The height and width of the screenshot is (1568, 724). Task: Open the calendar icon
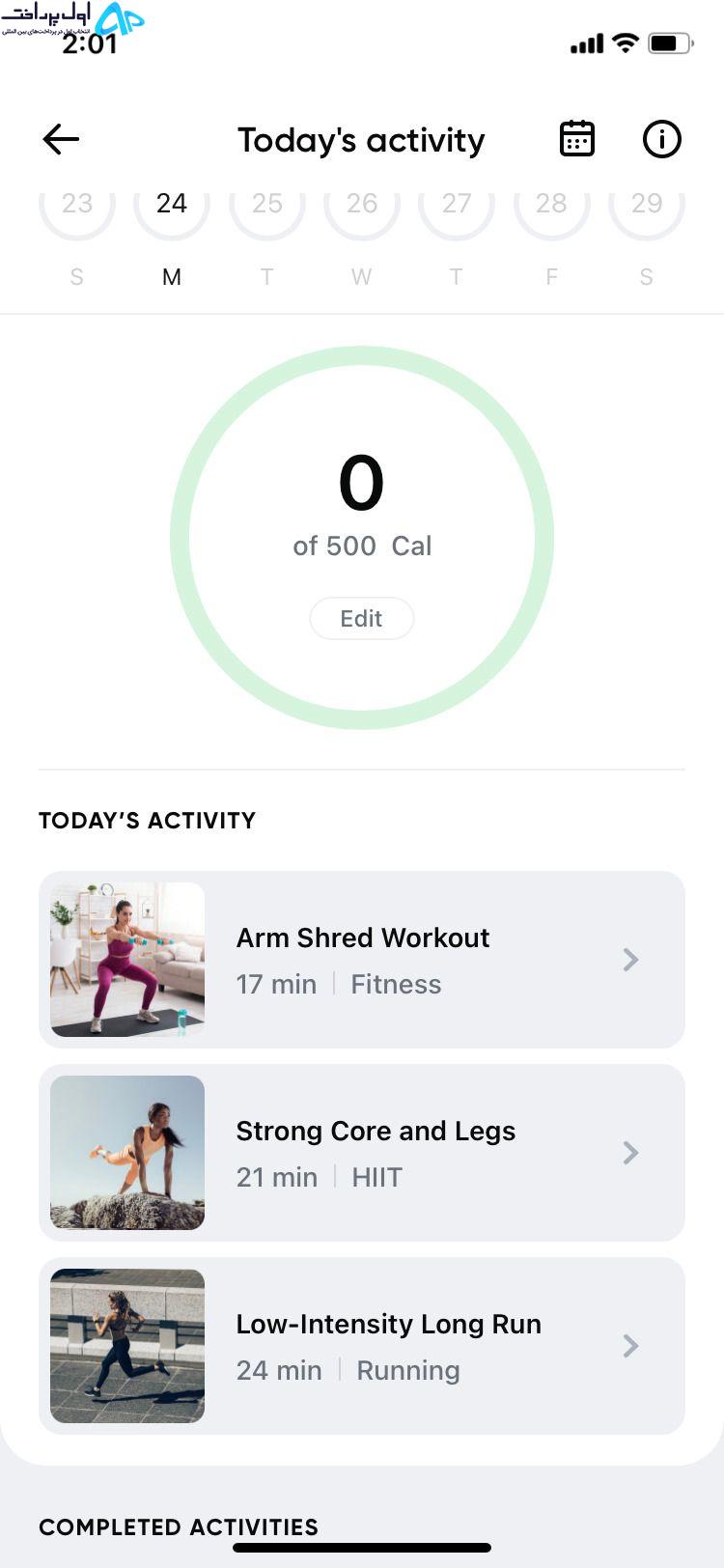[x=577, y=139]
